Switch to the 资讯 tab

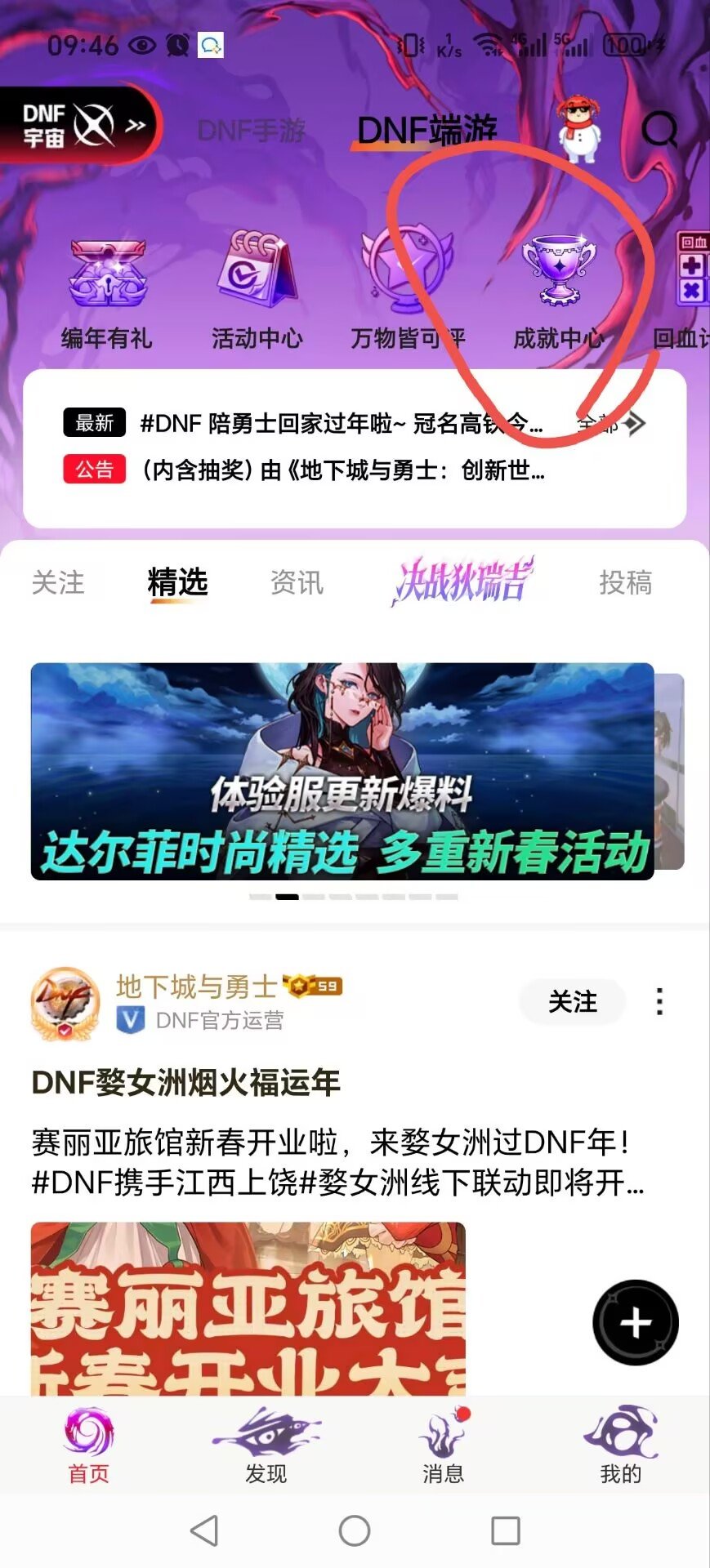coord(297,583)
